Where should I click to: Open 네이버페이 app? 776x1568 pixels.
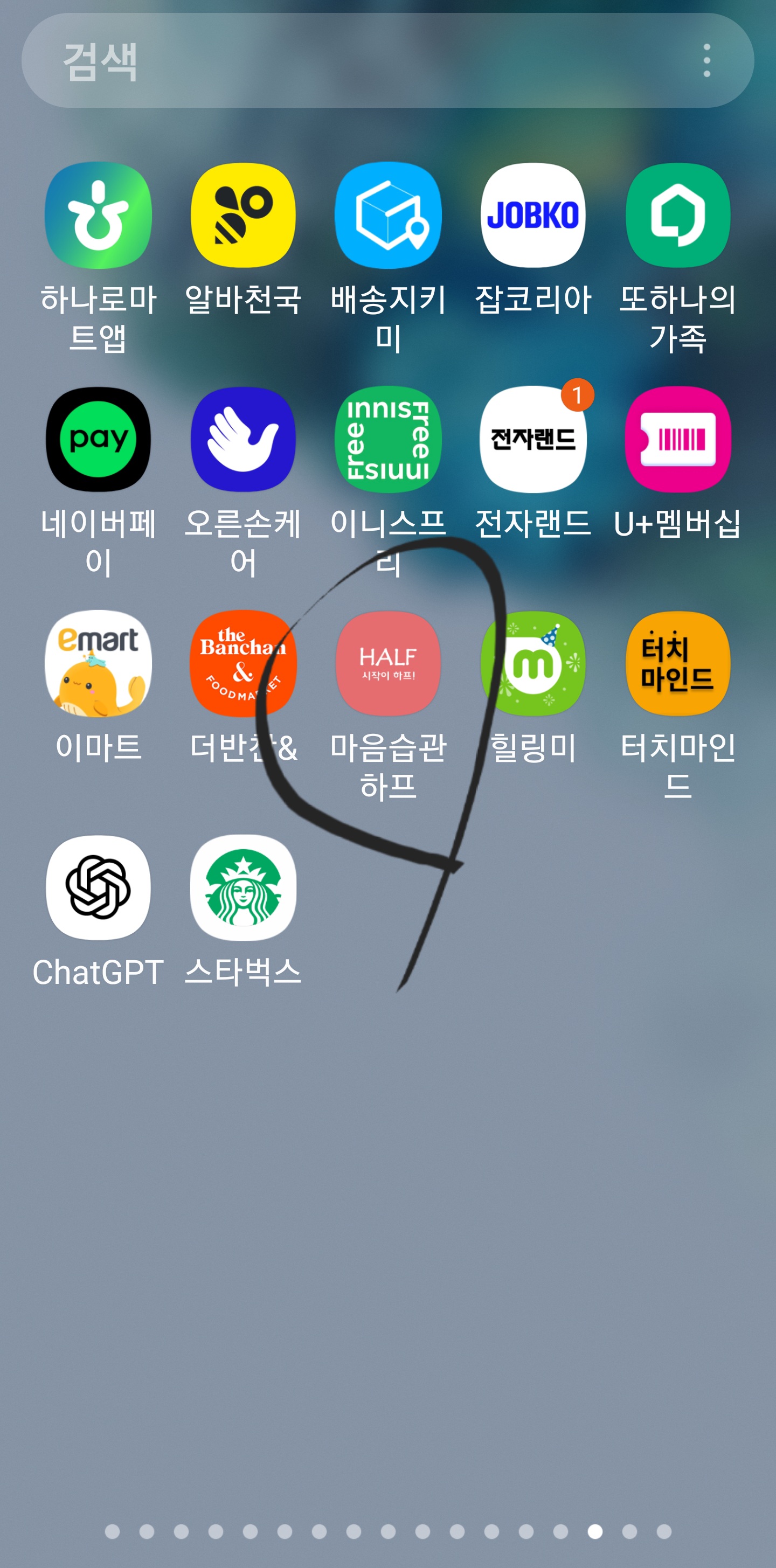pyautogui.click(x=98, y=439)
